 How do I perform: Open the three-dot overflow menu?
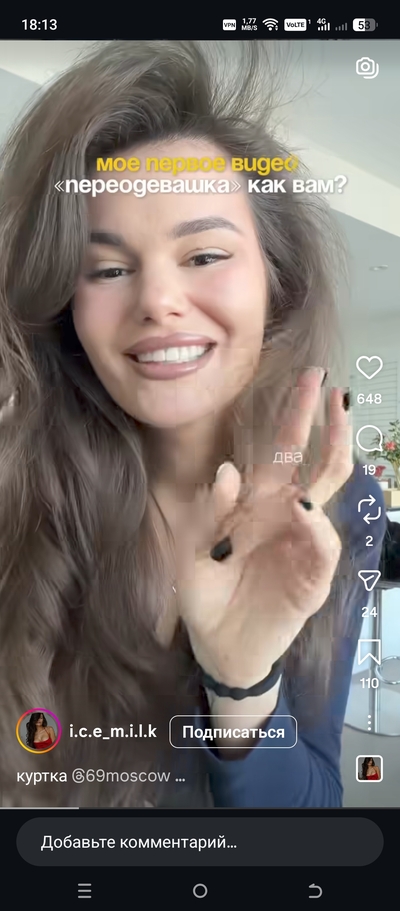[x=369, y=723]
